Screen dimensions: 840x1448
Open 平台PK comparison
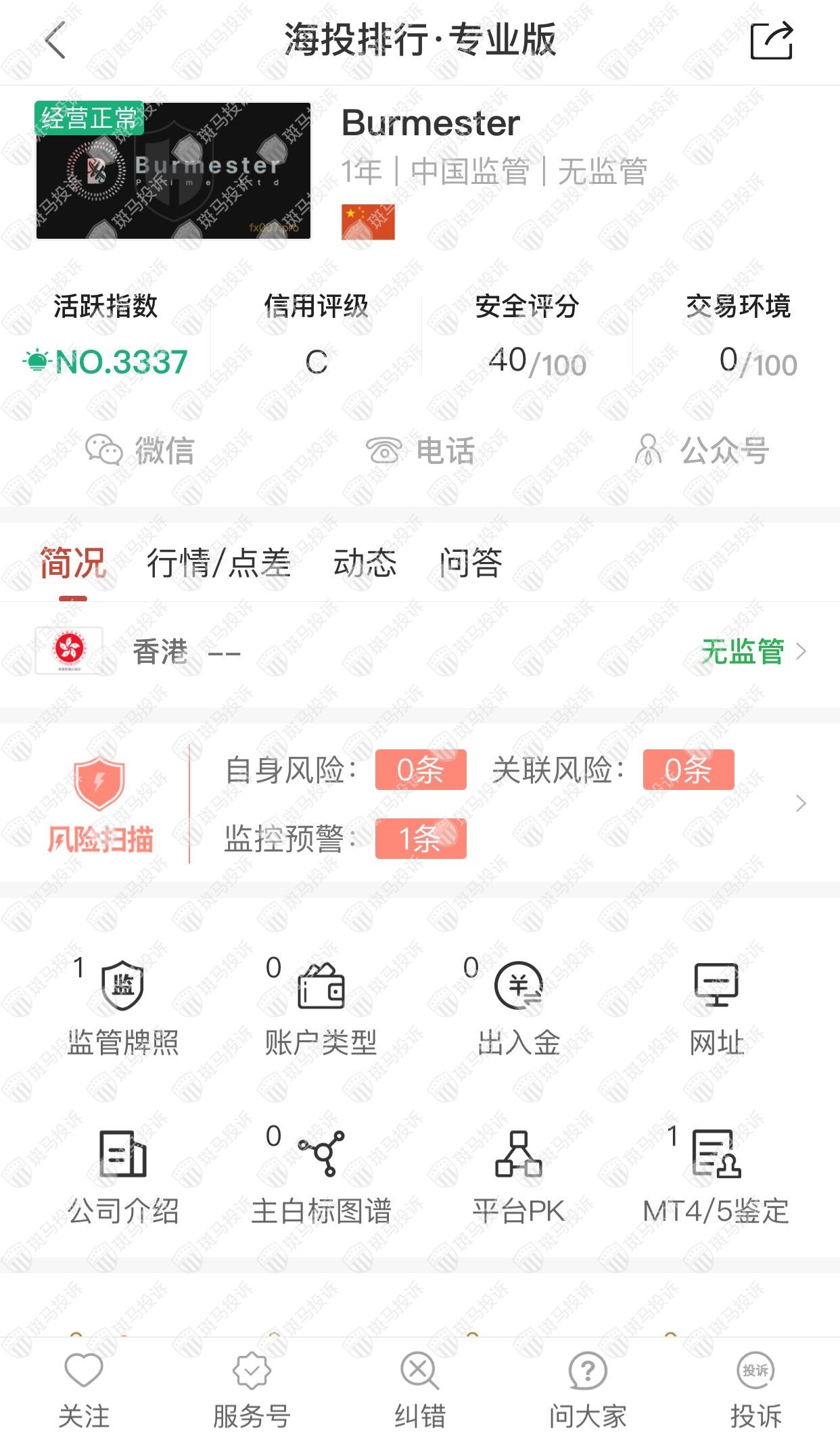[x=519, y=1177]
